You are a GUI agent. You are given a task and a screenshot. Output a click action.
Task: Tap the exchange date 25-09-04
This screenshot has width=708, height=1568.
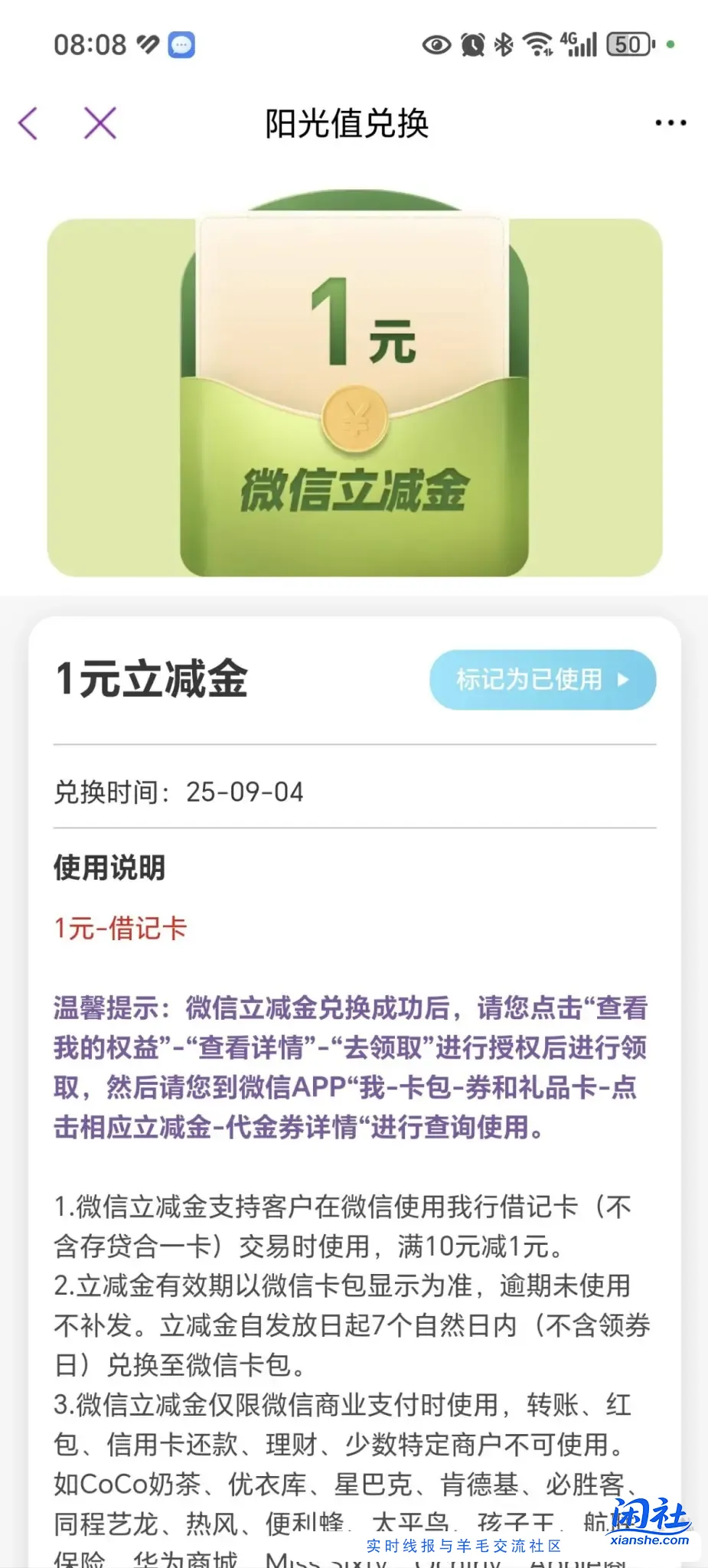click(x=246, y=792)
